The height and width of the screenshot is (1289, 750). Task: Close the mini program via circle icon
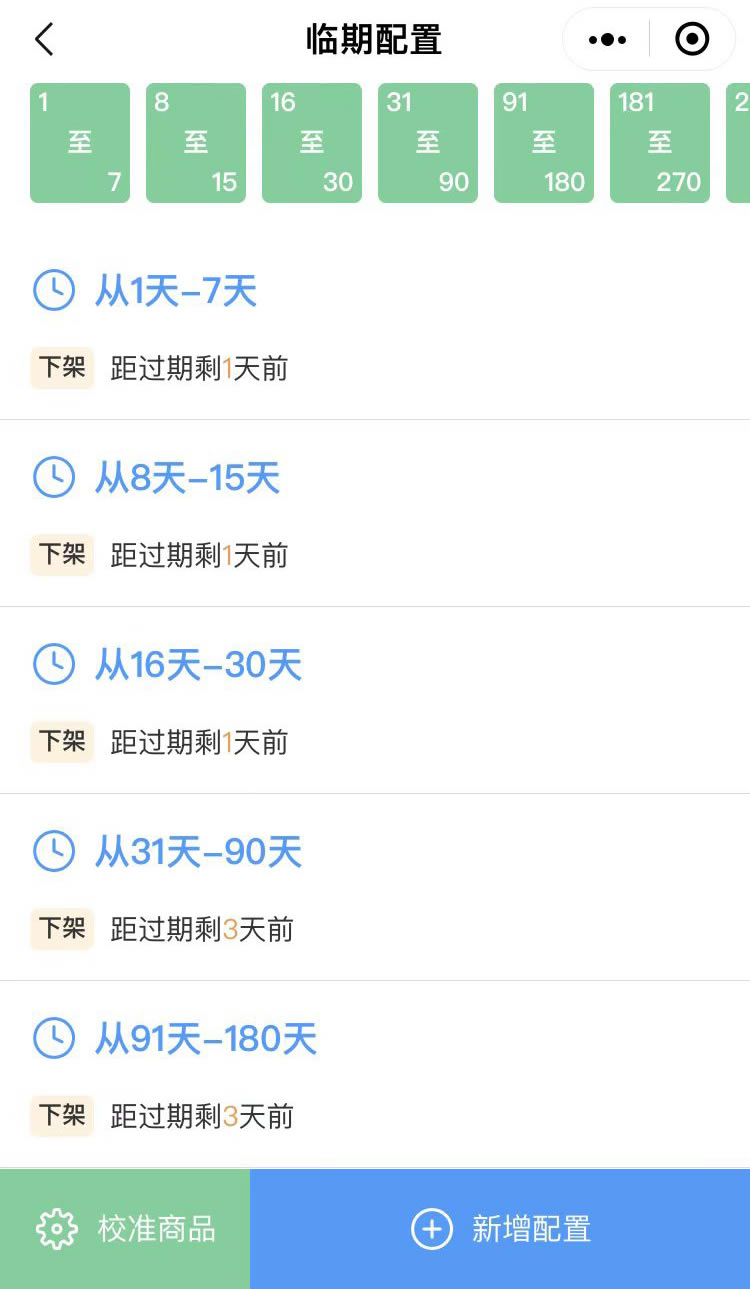coord(692,40)
